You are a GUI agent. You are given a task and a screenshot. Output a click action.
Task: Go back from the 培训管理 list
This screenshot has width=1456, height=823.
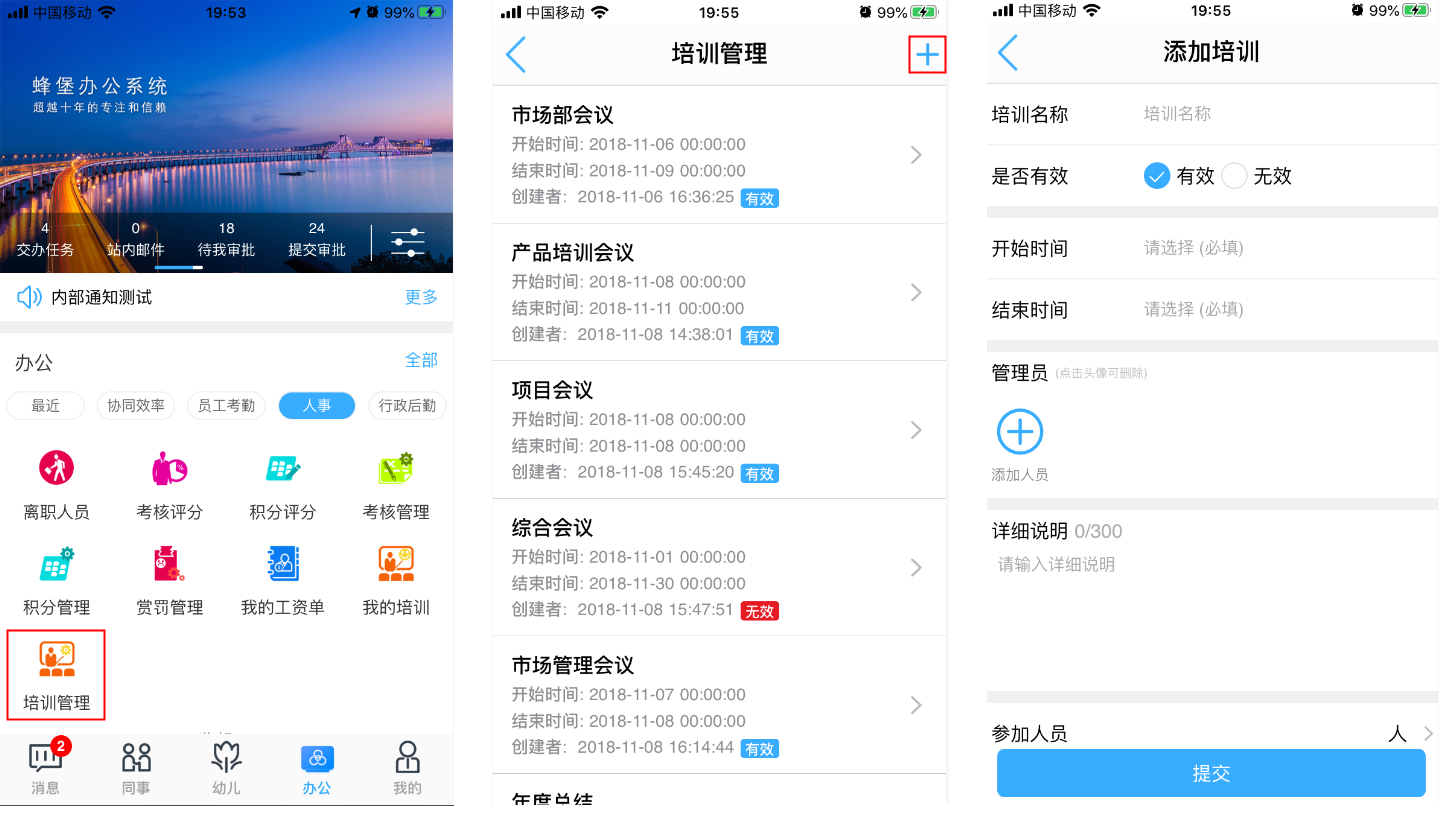tap(516, 54)
